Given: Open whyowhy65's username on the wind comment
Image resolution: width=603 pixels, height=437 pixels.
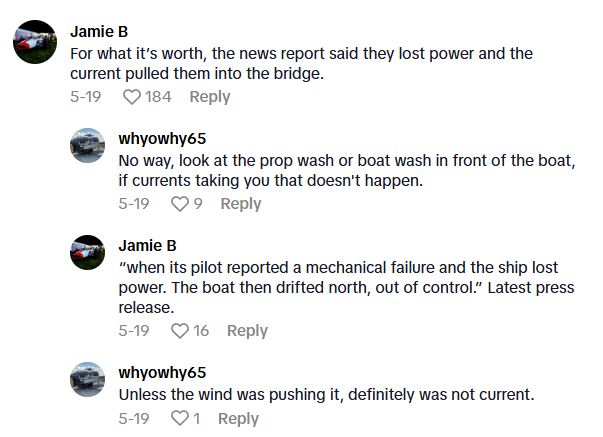Looking at the screenshot, I should [161, 372].
